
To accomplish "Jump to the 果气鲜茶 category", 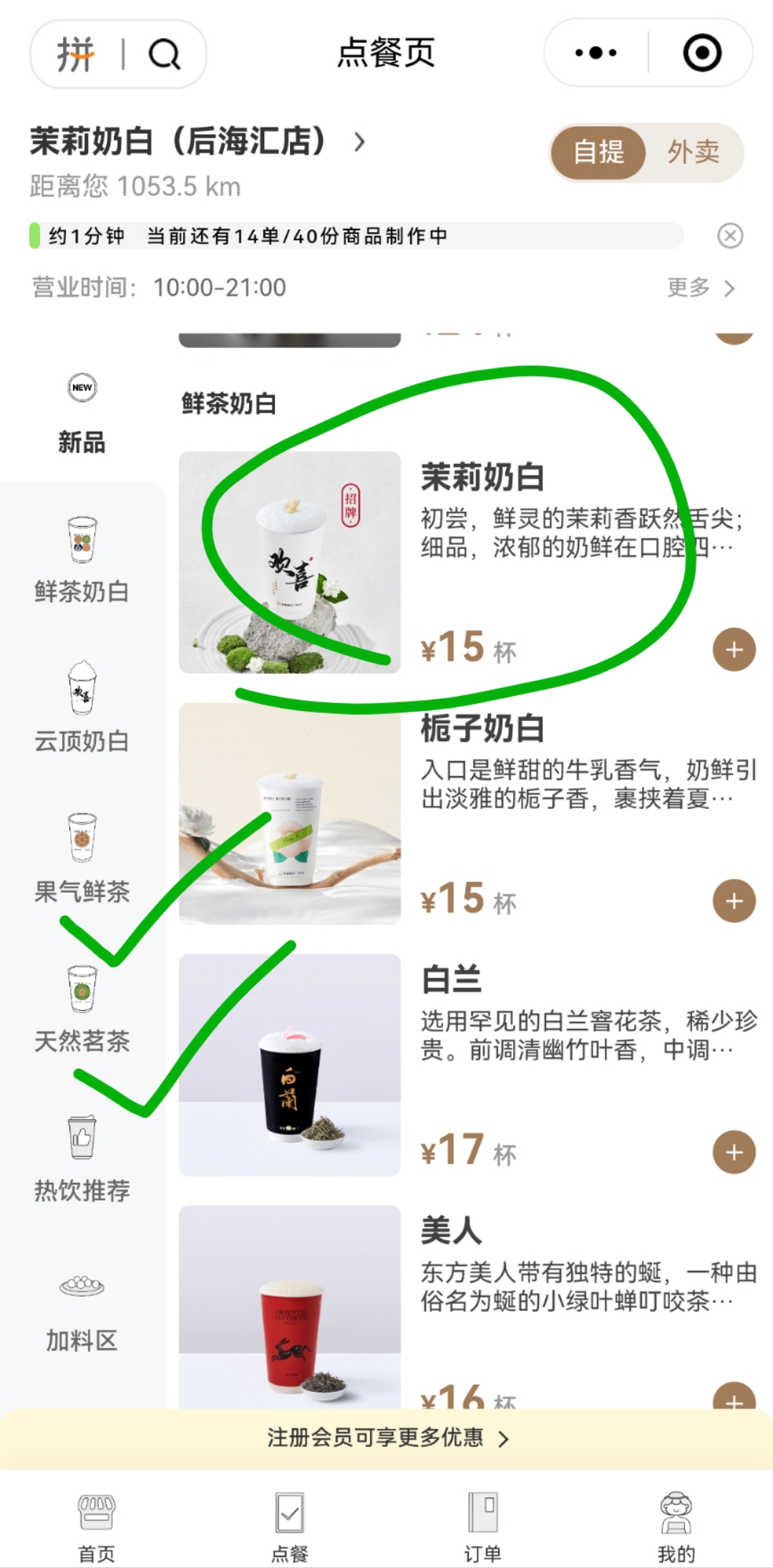I will (x=82, y=858).
